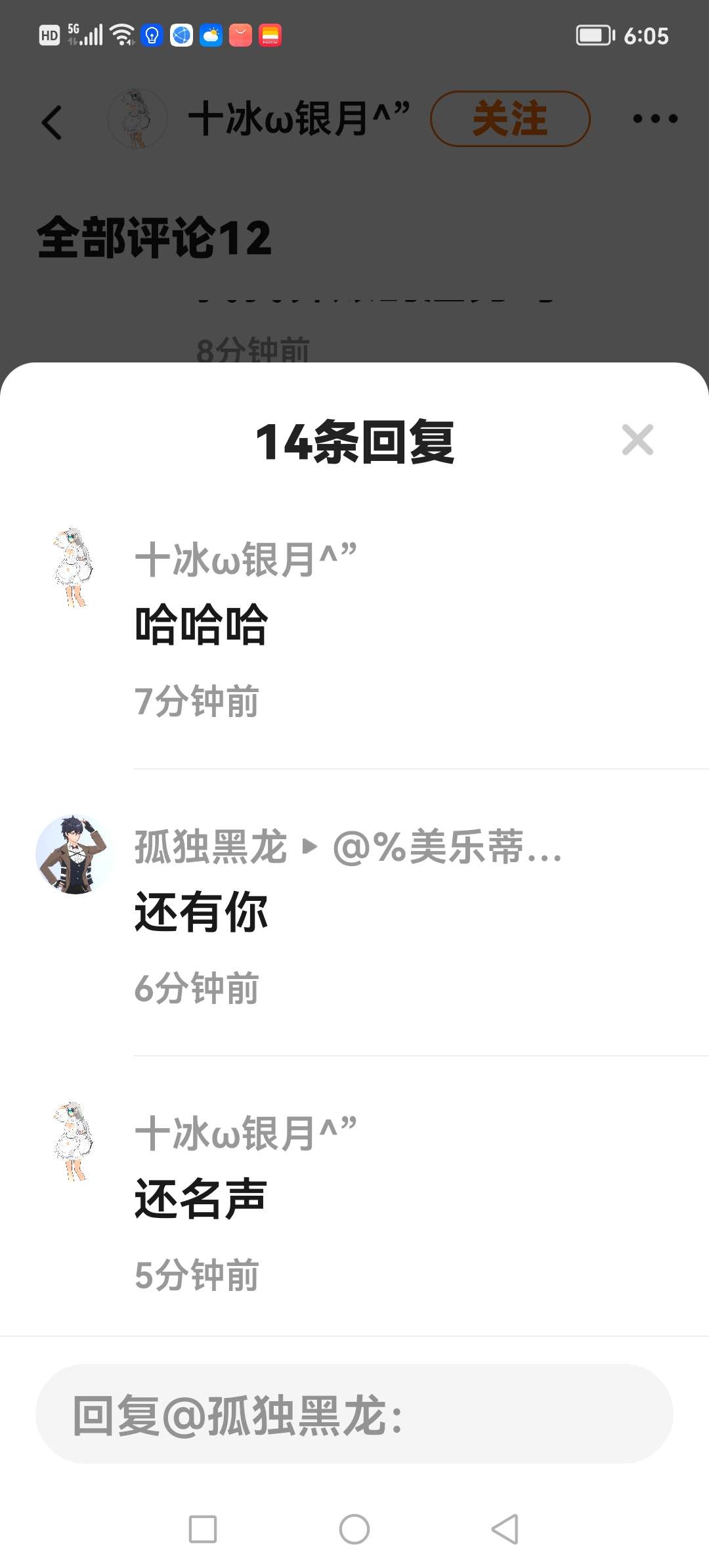Go to the system home screen
Screen dimensions: 709x1568
click(x=354, y=1529)
